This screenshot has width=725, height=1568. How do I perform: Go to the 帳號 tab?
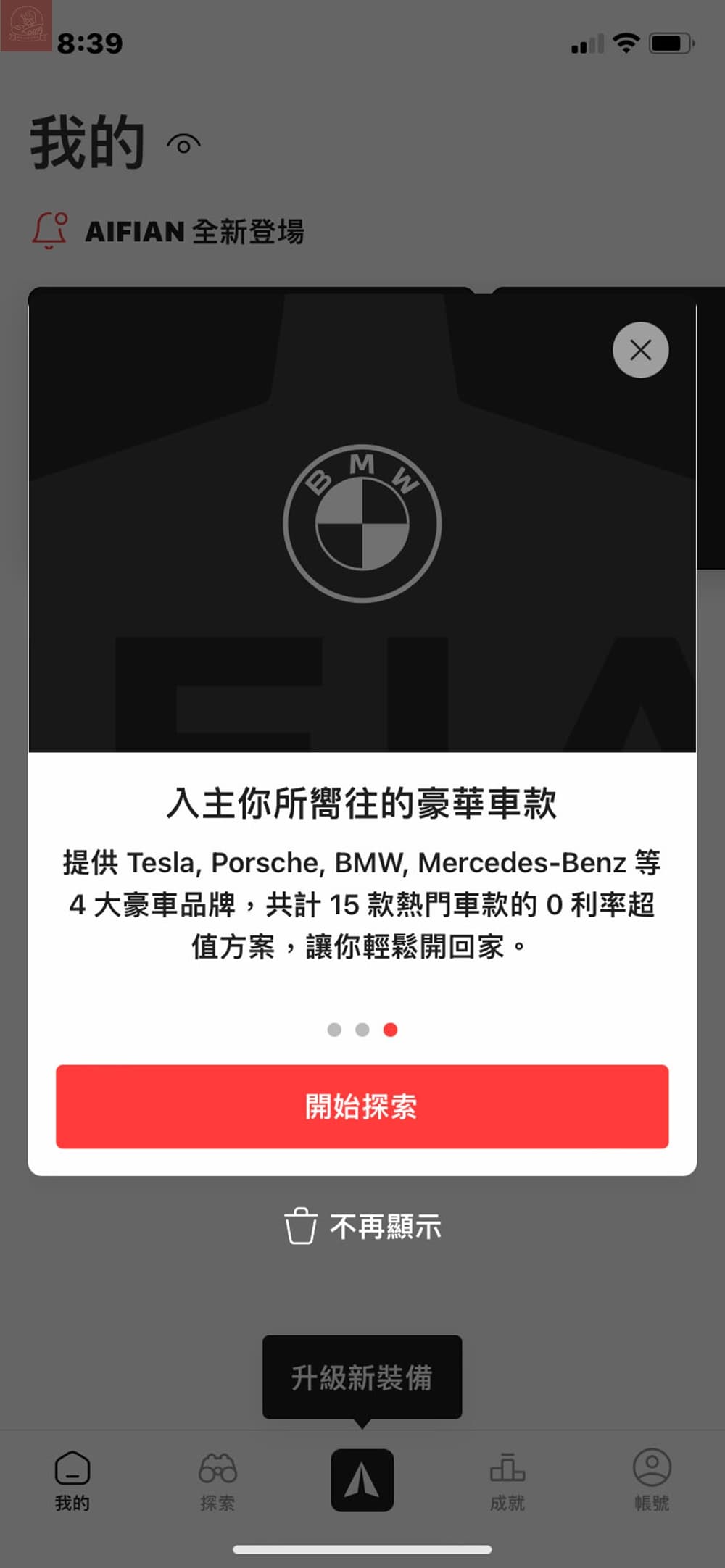[652, 1481]
